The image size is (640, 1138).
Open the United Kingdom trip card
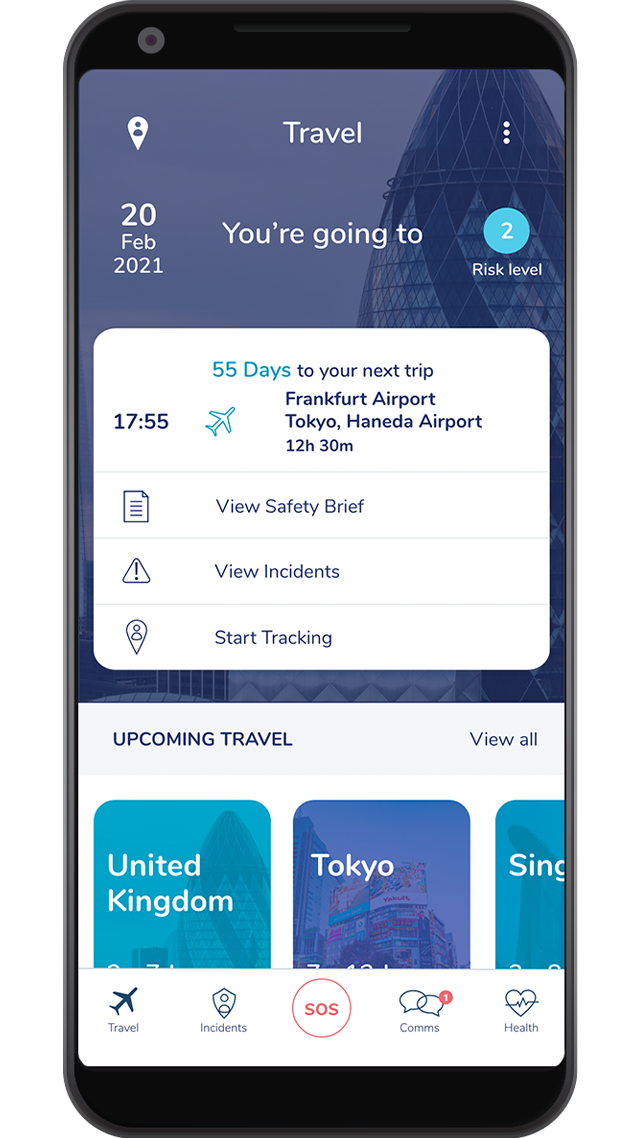(x=182, y=883)
